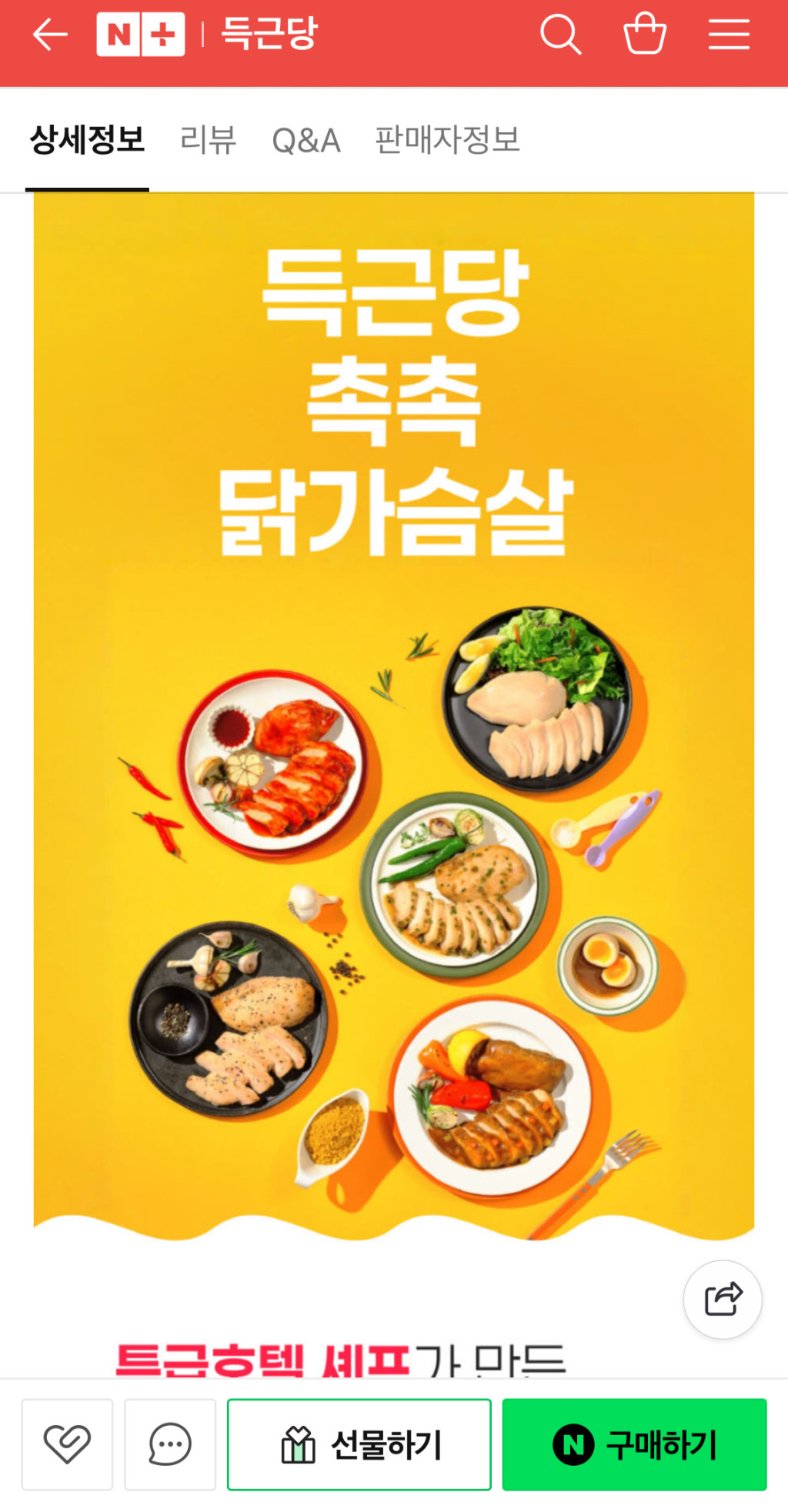Tap 선물하기 to send as gift

pos(359,1444)
